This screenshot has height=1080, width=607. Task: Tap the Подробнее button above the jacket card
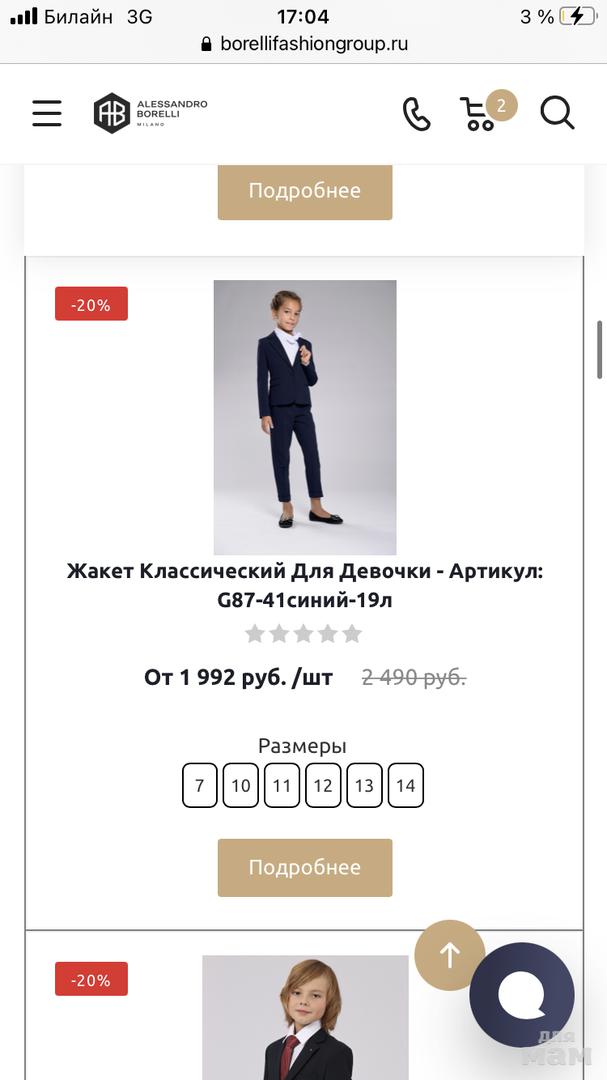(304, 191)
